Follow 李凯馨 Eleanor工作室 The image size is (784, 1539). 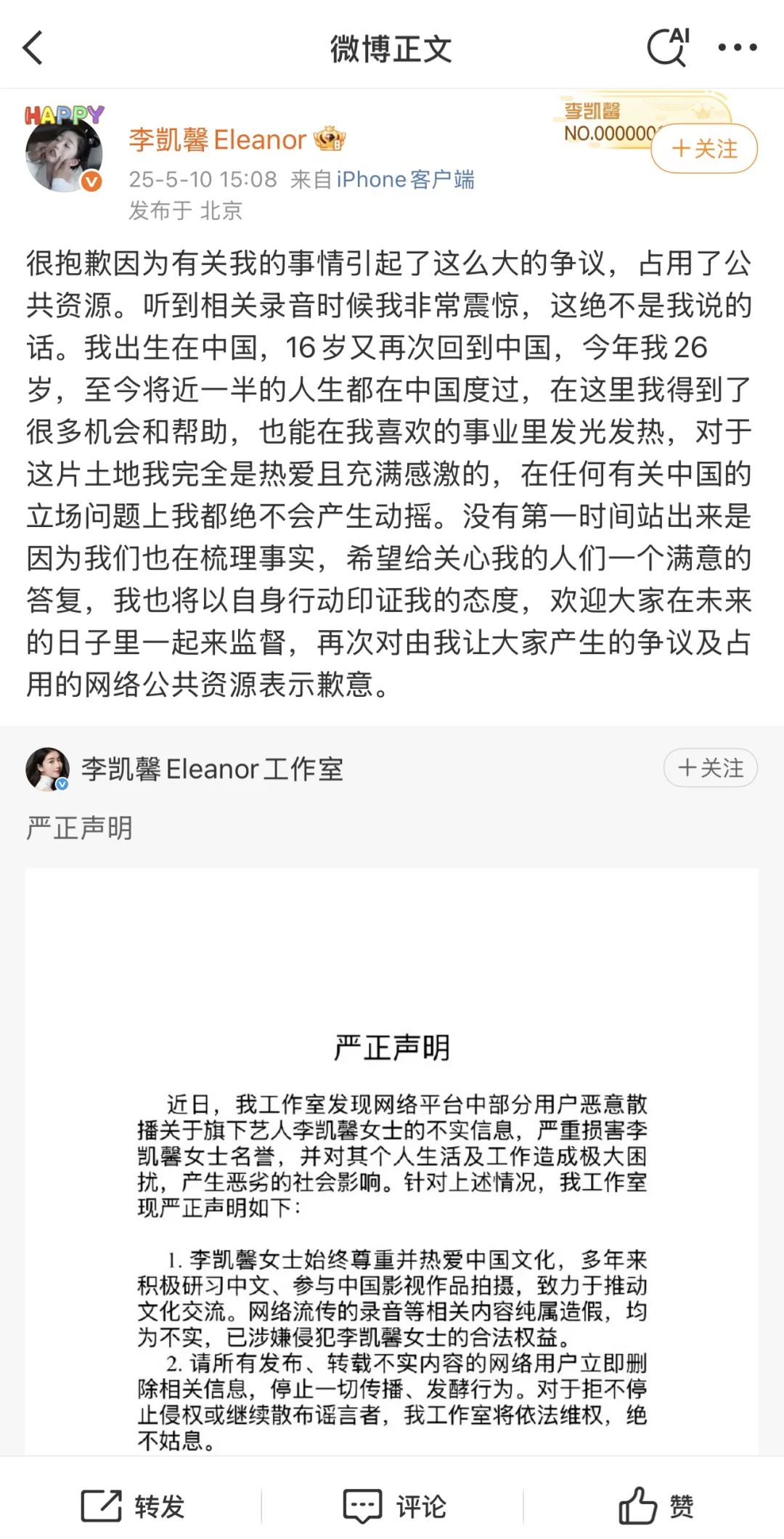(710, 768)
